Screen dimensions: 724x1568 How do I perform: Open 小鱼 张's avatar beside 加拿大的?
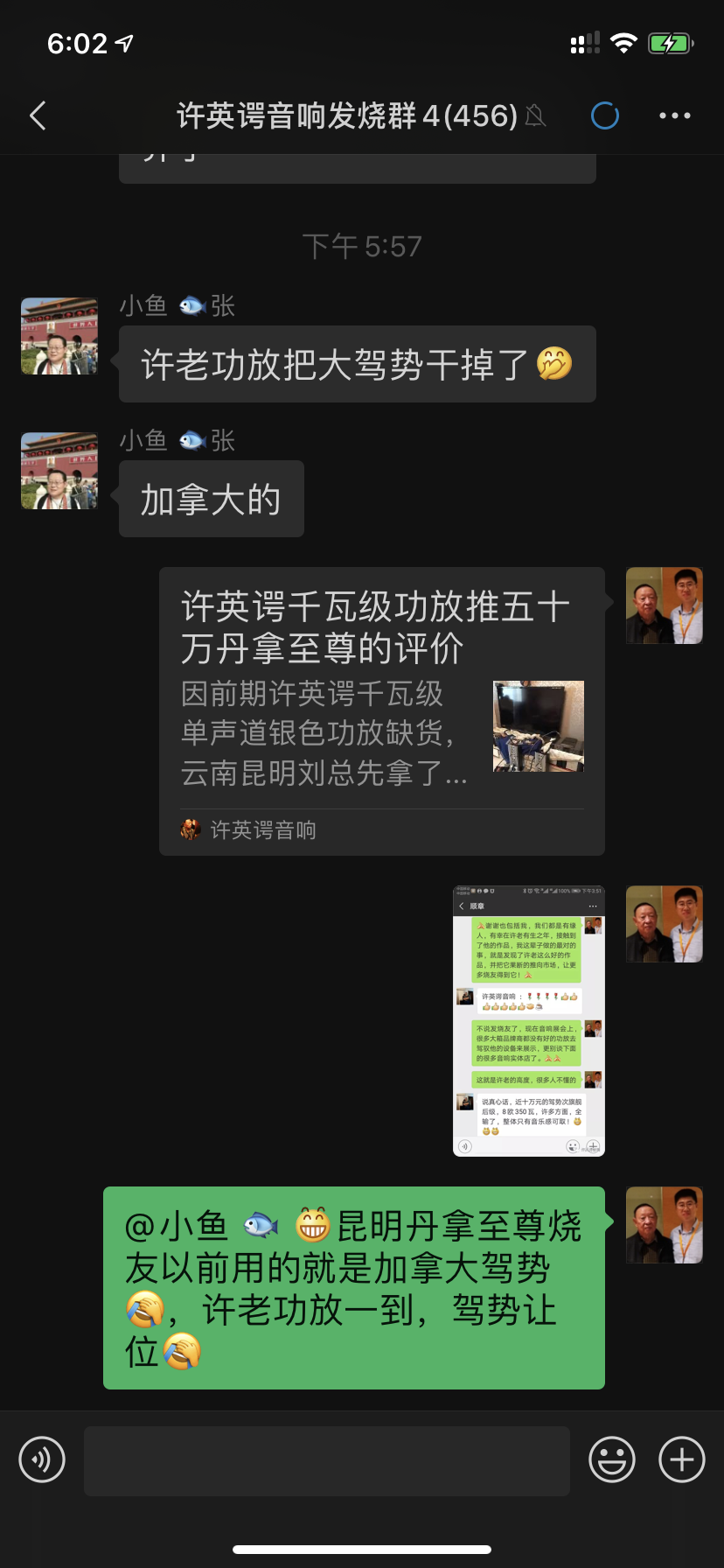[59, 471]
